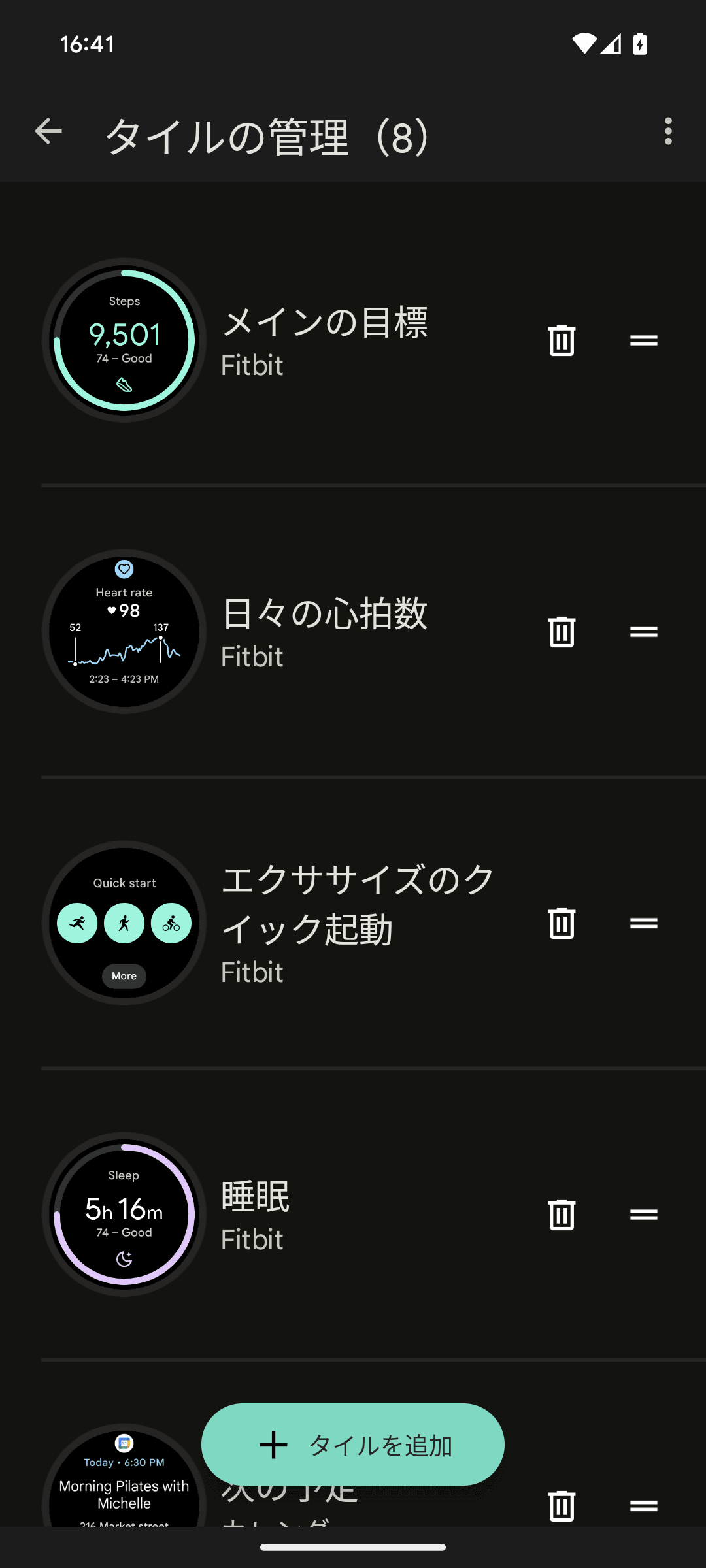Select the Morning Pilates calendar tile preview
The image size is (706, 1568).
[x=124, y=1496]
